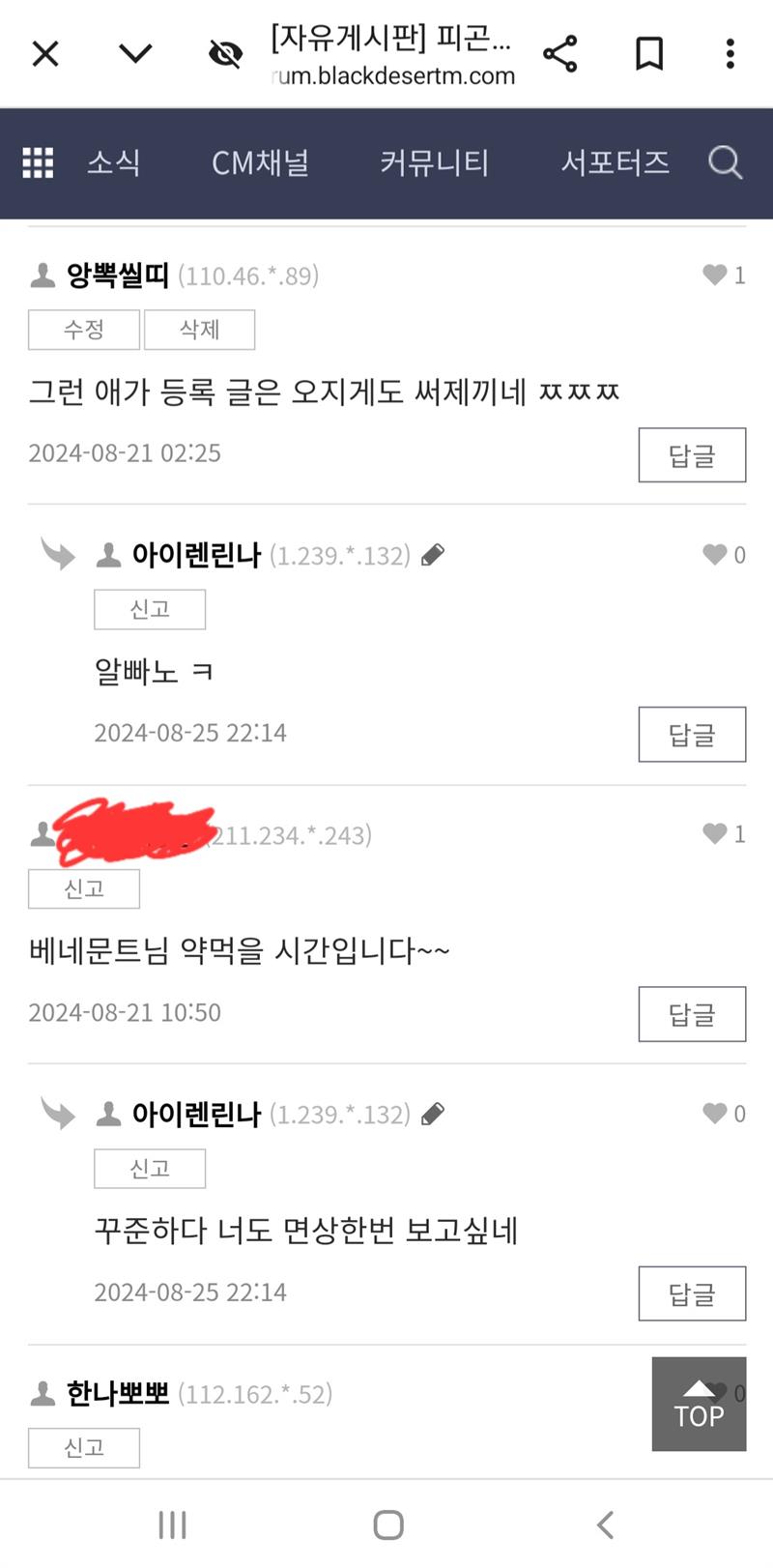The height and width of the screenshot is (1568, 773).
Task: Switch to the 소식 tab
Action: click(x=114, y=162)
